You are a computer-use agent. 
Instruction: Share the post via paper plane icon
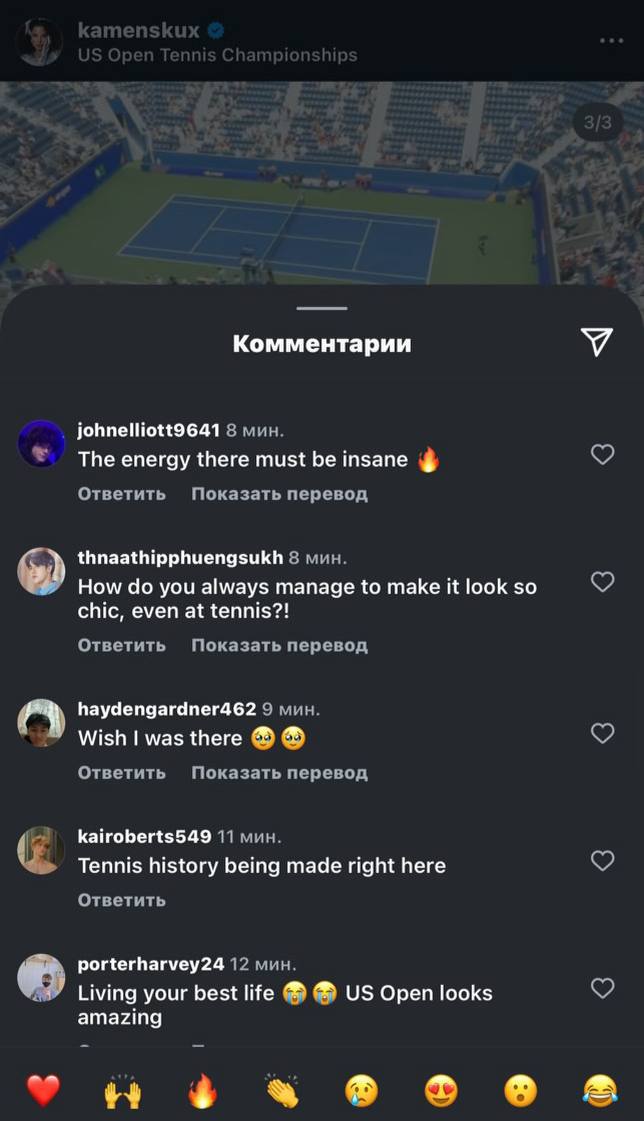pyautogui.click(x=596, y=343)
